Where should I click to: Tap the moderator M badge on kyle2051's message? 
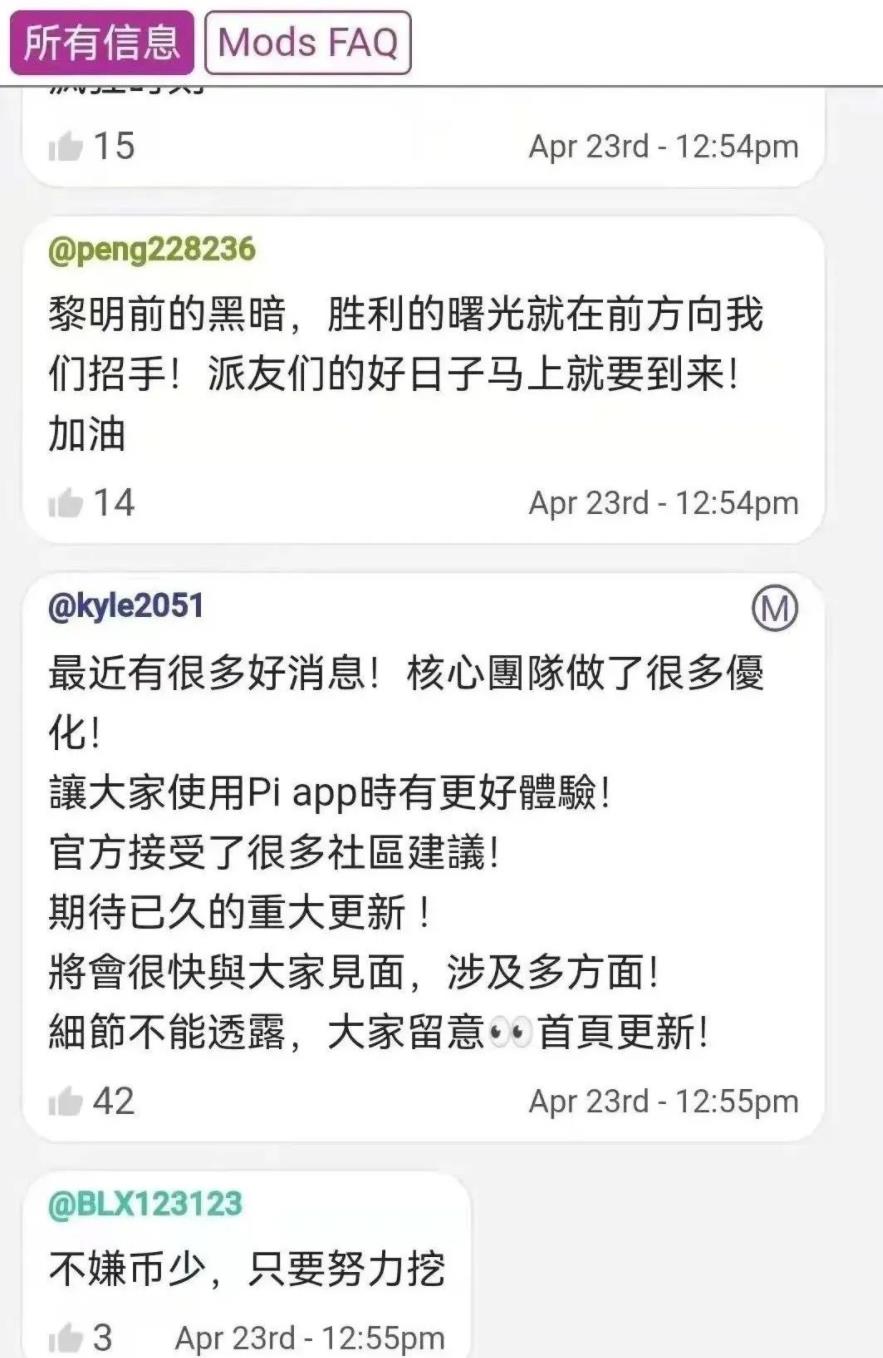pos(775,609)
